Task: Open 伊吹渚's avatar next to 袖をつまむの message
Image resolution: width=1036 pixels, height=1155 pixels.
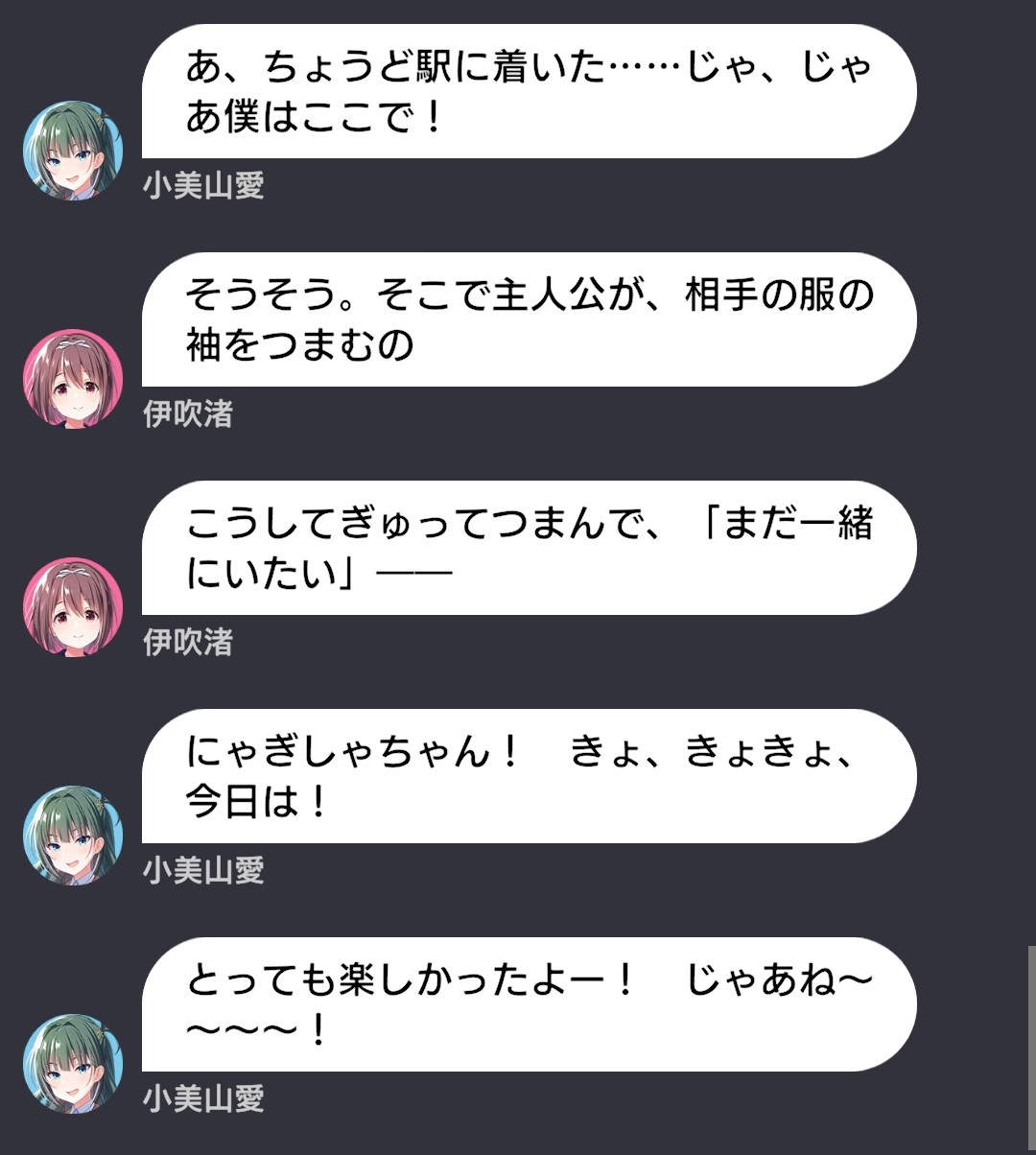Action: [x=73, y=379]
